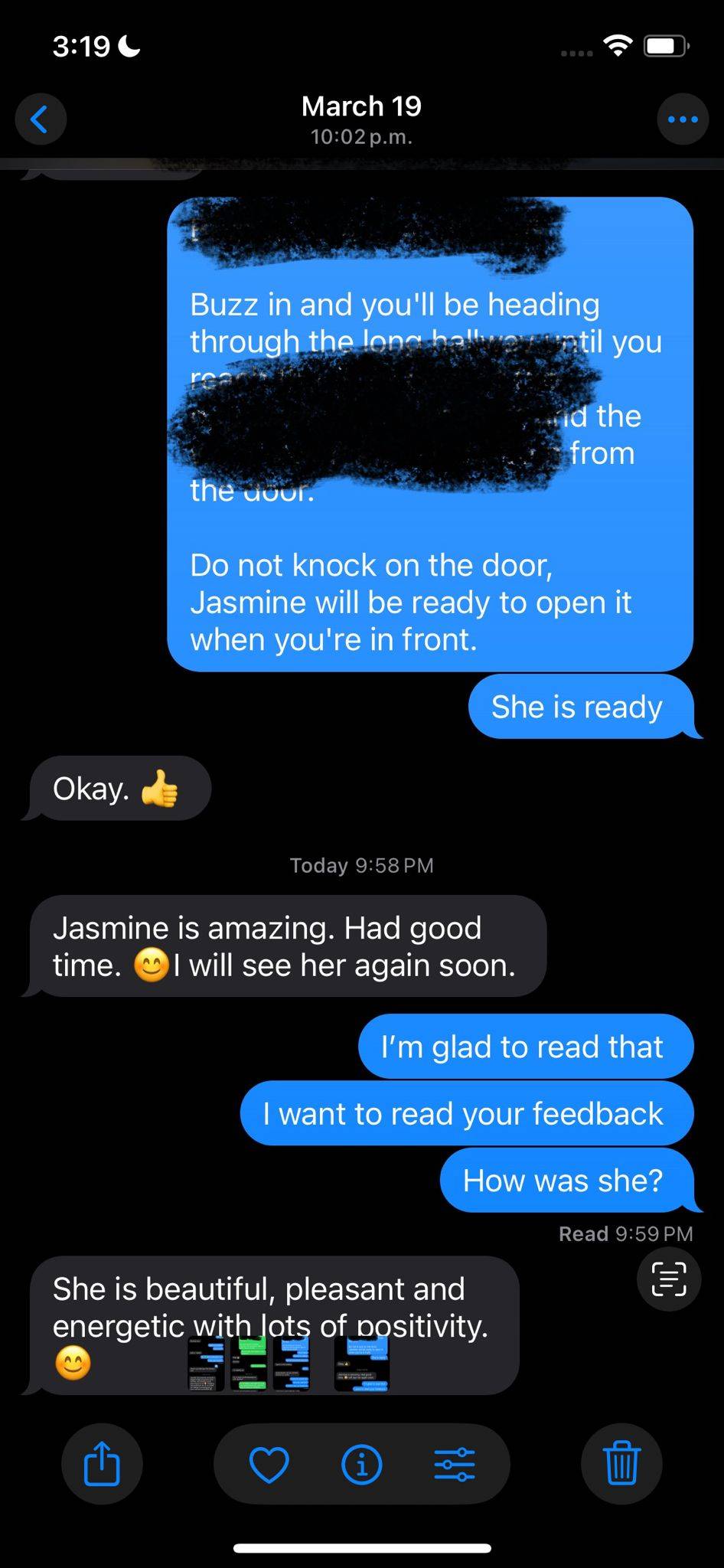724x1568 pixels.
Task: Go back to the photo library
Action: (41, 119)
